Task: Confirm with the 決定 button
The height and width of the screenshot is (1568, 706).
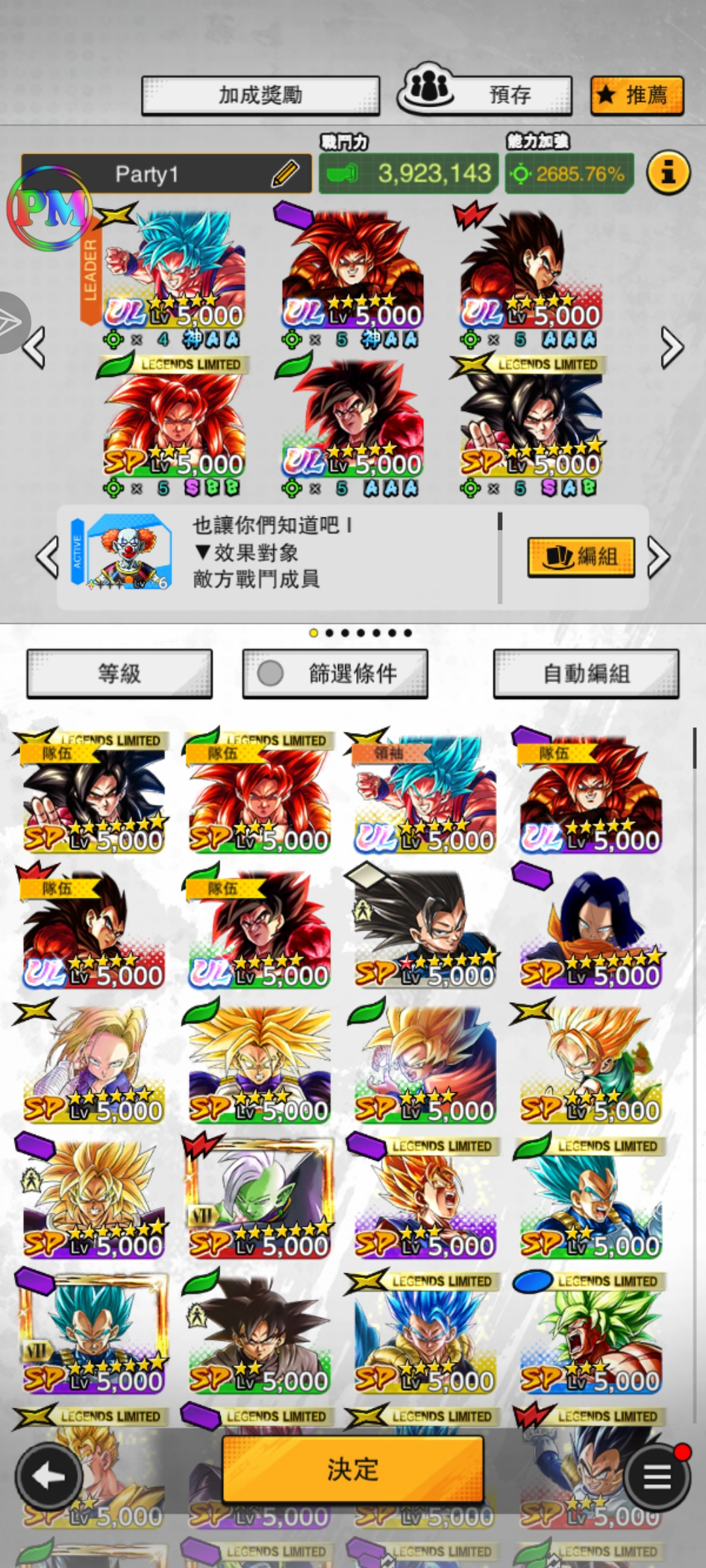Action: 353,1469
